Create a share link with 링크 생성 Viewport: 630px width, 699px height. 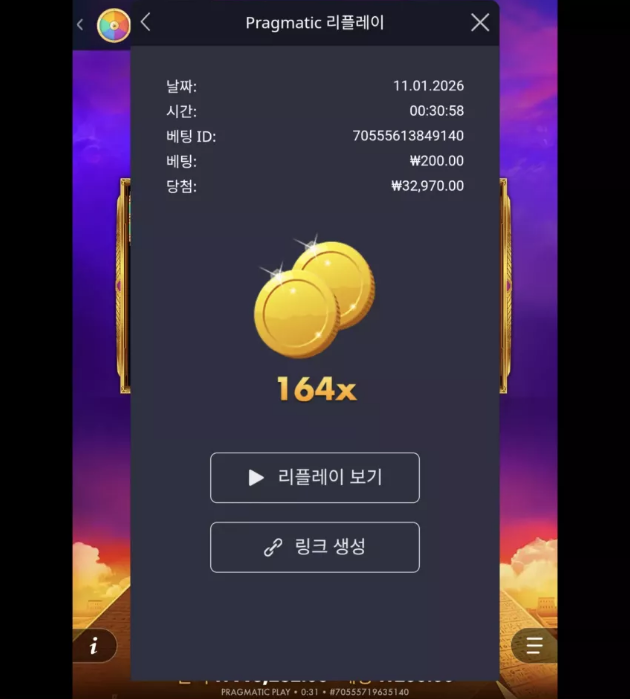coord(314,547)
